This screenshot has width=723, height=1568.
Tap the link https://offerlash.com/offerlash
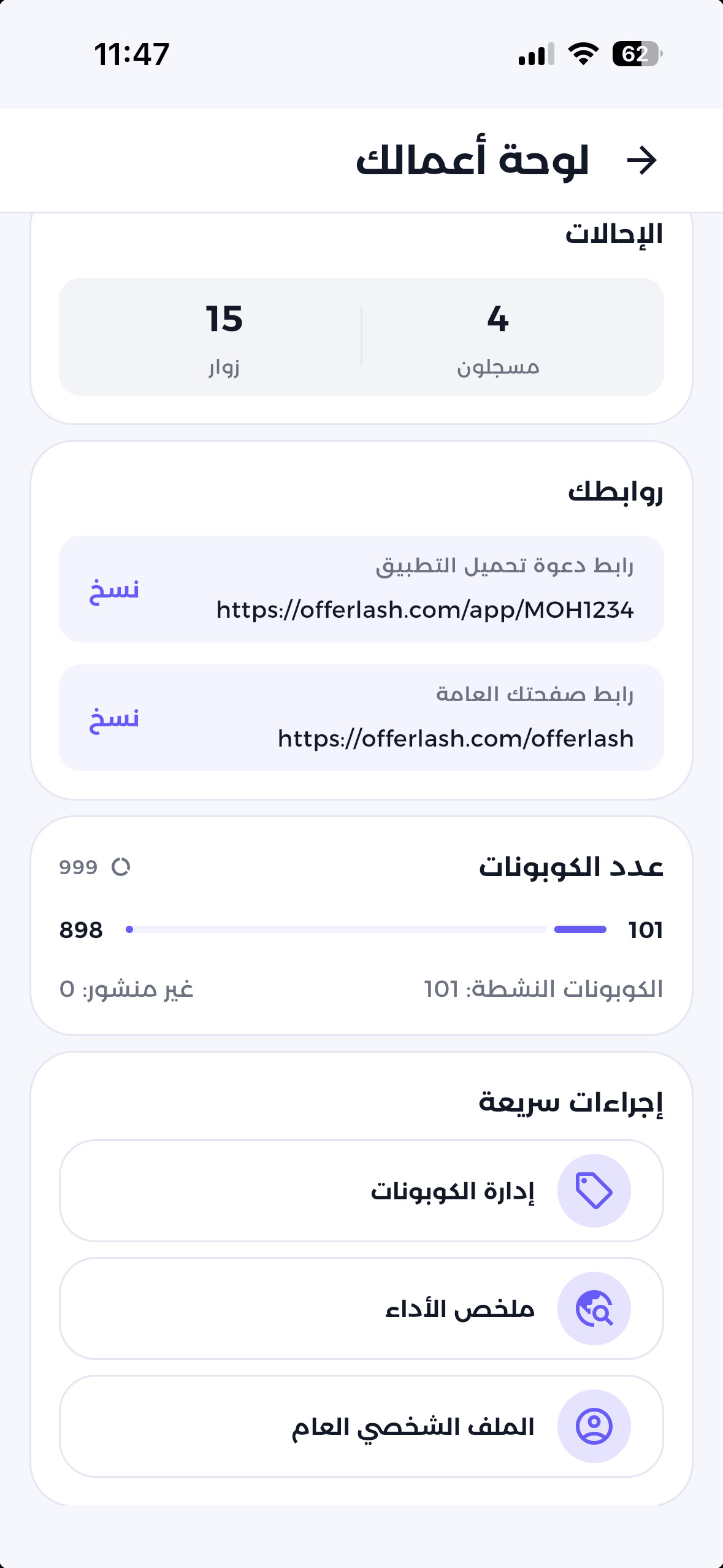[x=454, y=739]
